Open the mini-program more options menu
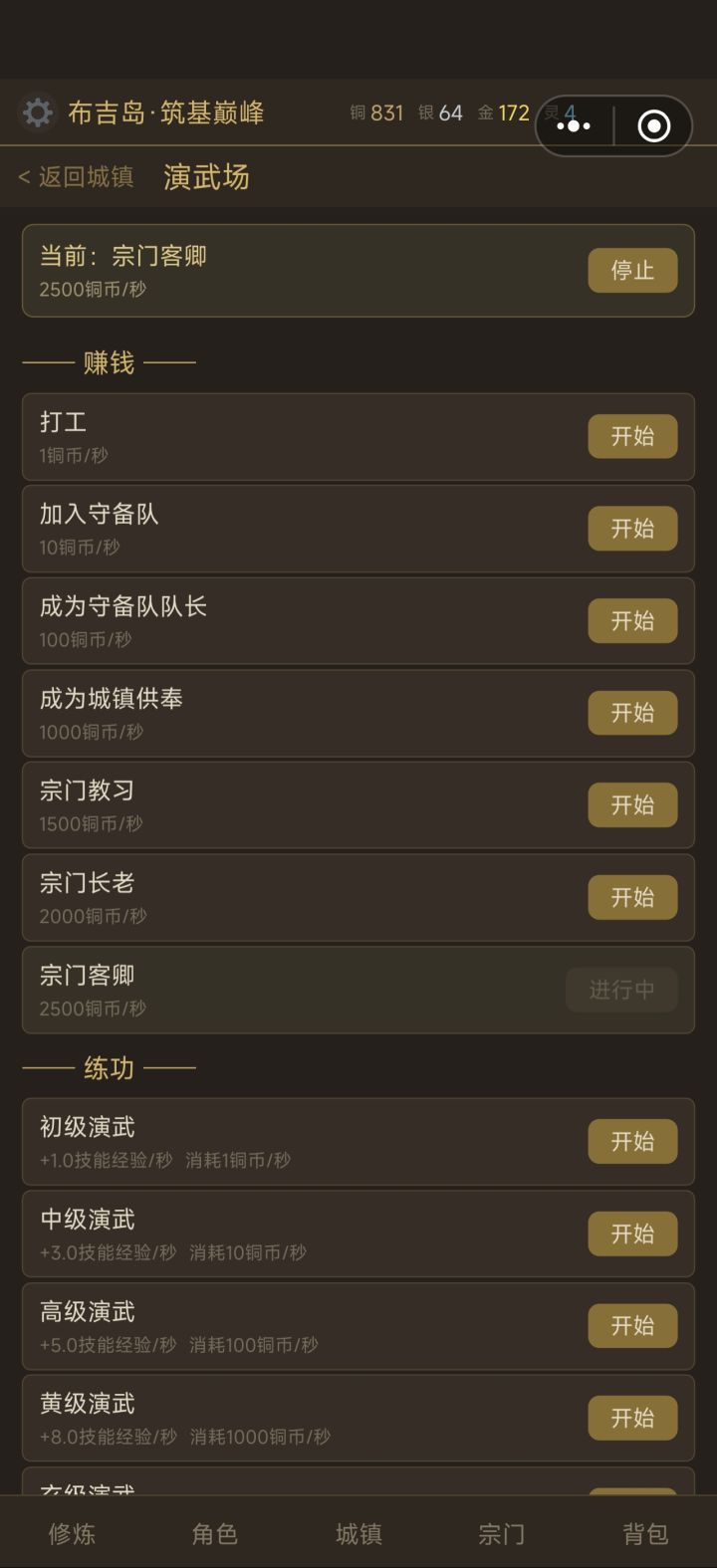 [x=574, y=125]
